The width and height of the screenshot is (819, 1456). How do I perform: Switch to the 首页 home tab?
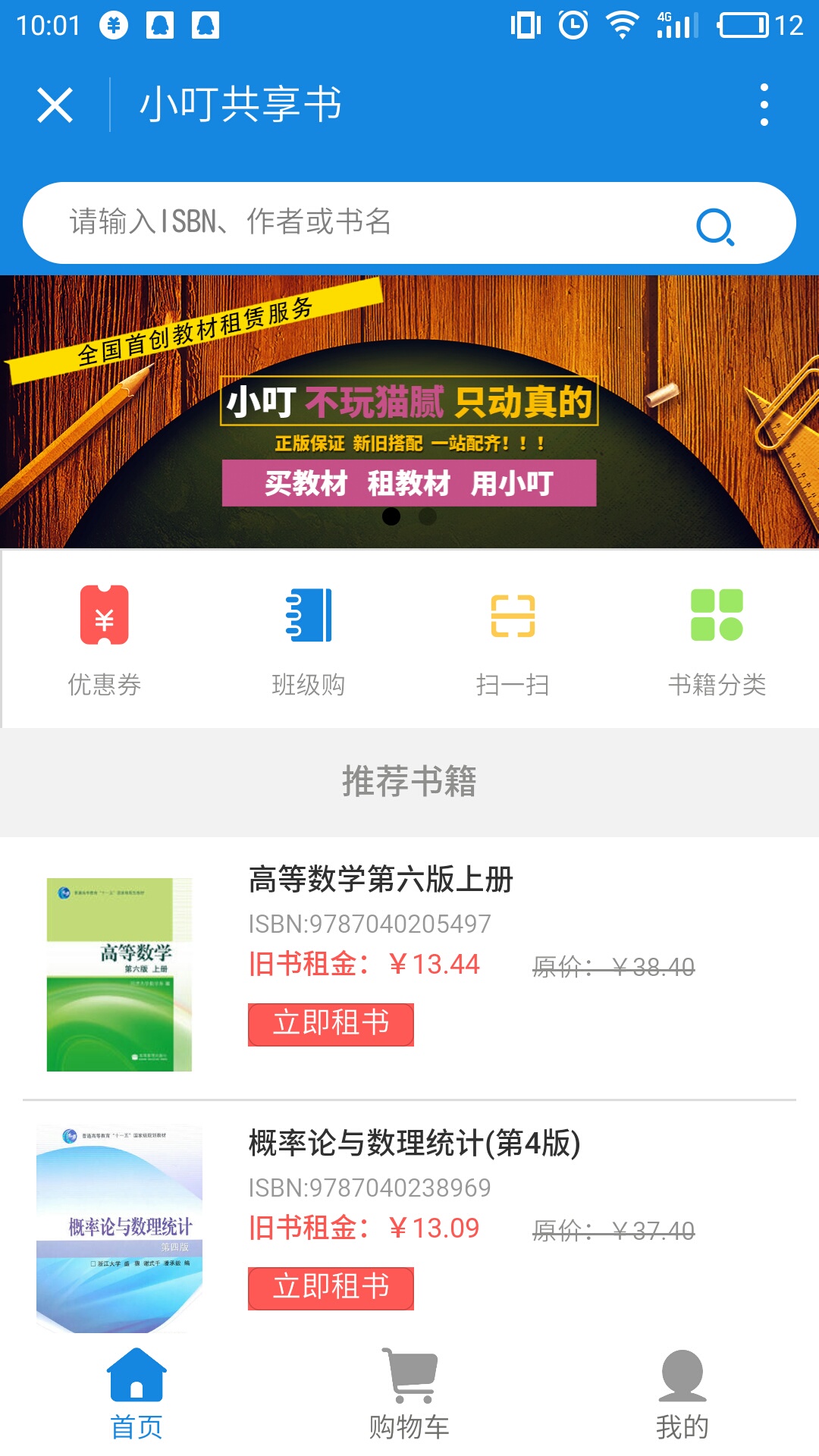136,1395
